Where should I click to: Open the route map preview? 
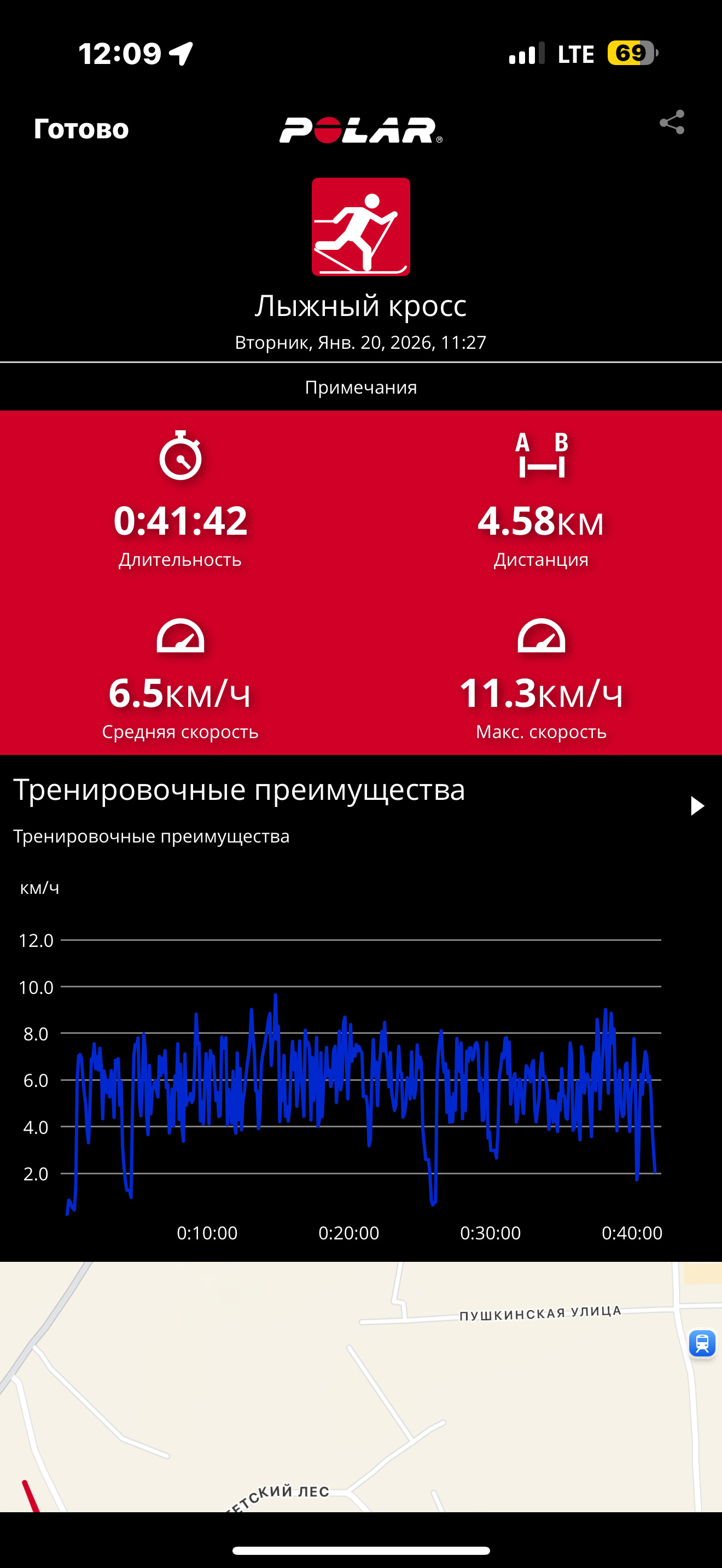click(x=361, y=1386)
